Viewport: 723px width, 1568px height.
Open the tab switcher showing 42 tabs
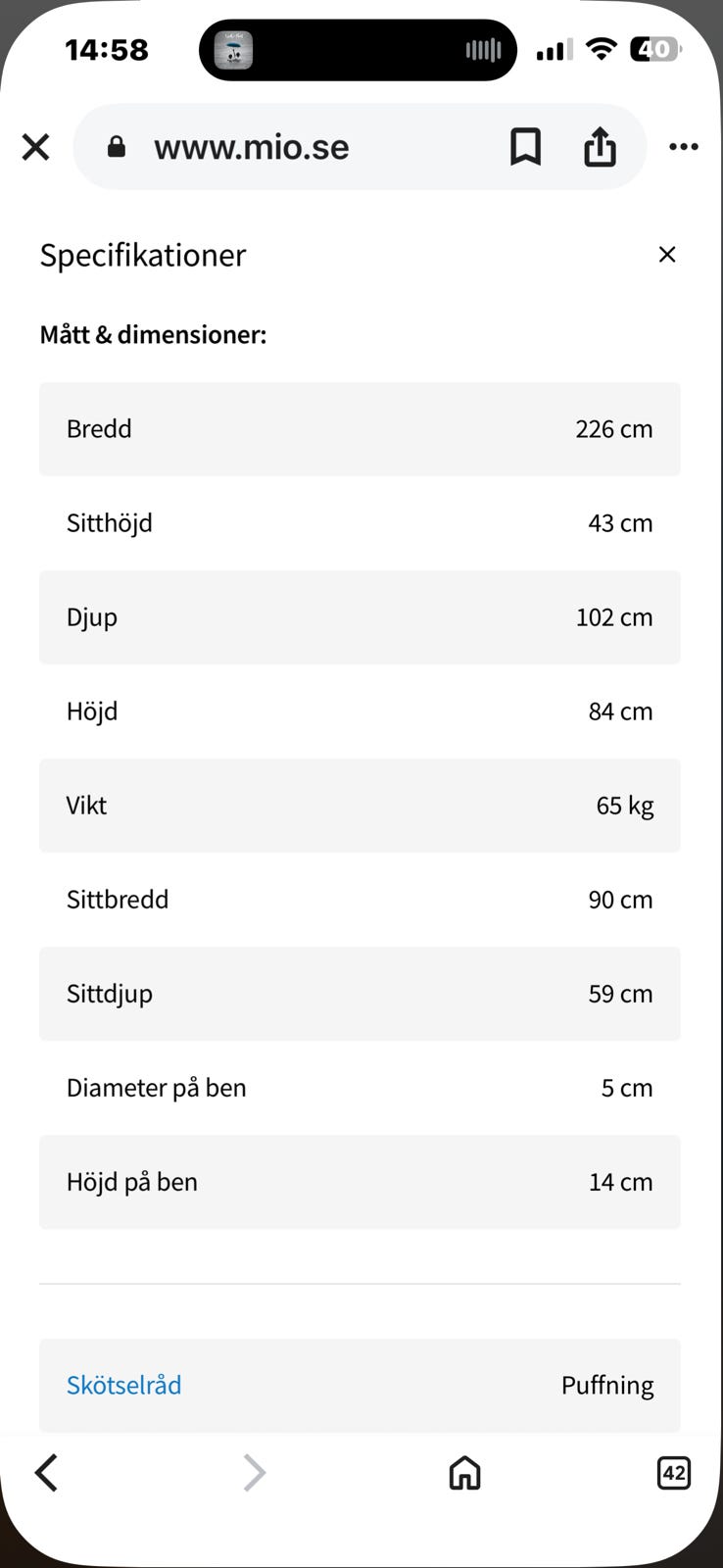[x=673, y=1472]
